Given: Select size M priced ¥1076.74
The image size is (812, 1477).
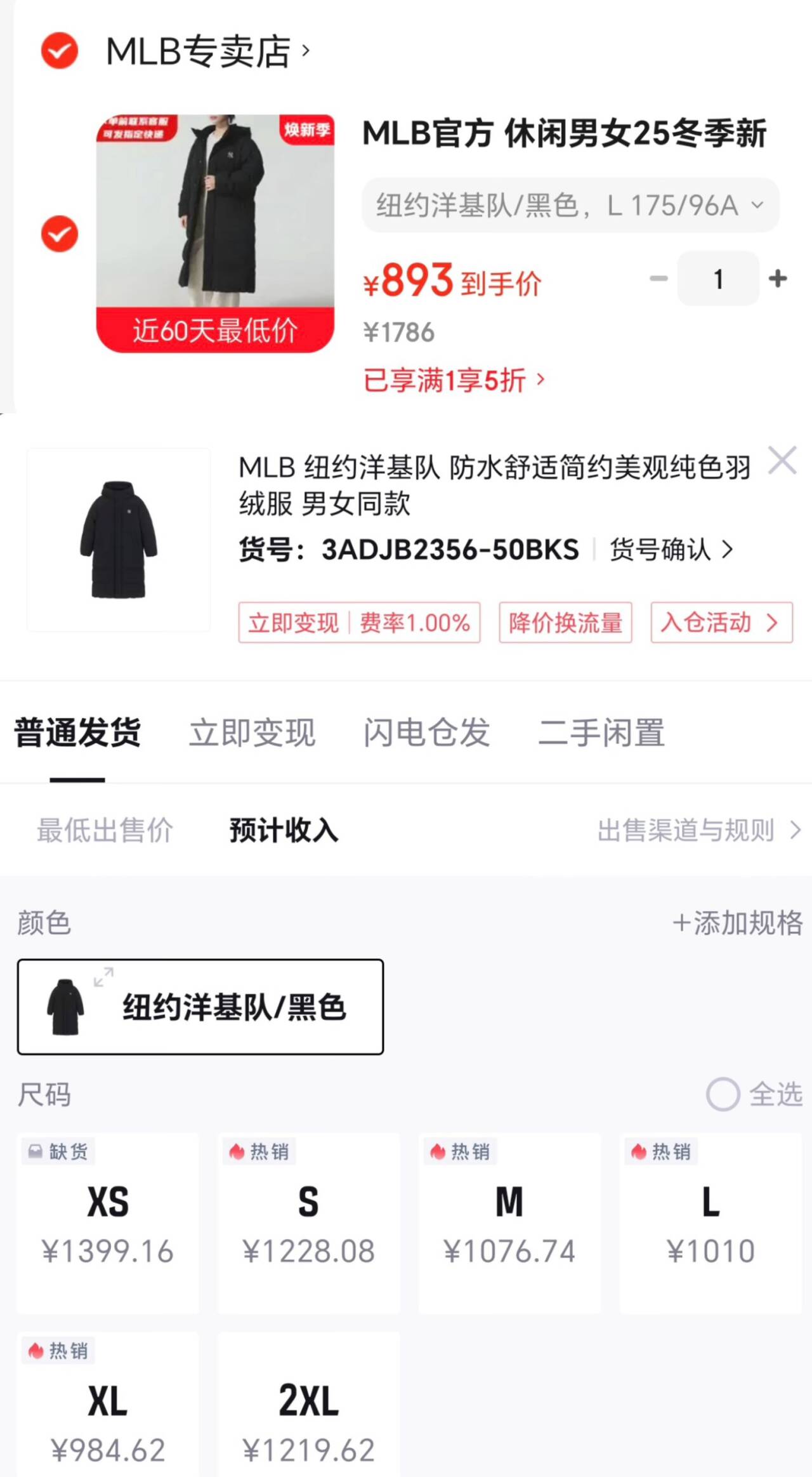Looking at the screenshot, I should [509, 1222].
